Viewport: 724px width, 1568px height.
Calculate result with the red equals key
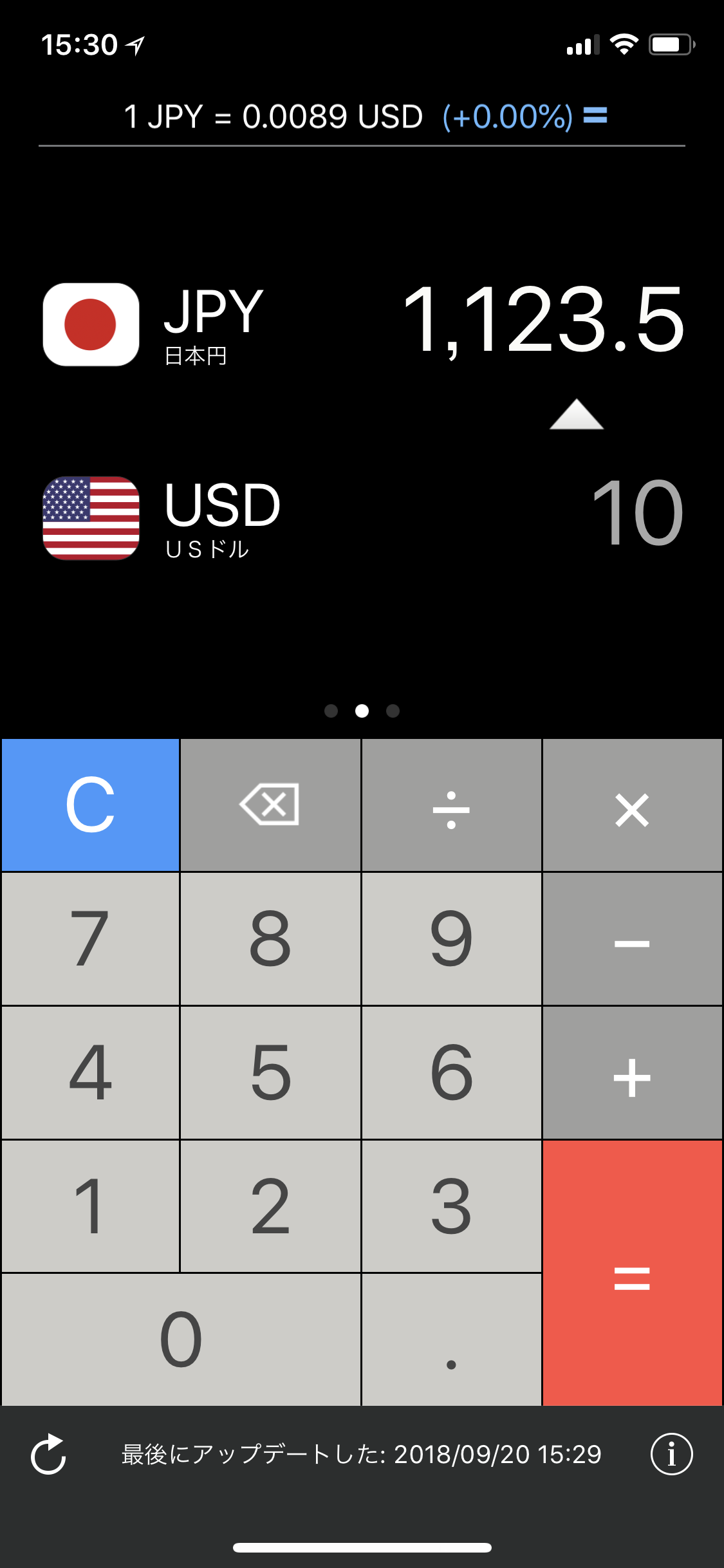coord(632,1273)
